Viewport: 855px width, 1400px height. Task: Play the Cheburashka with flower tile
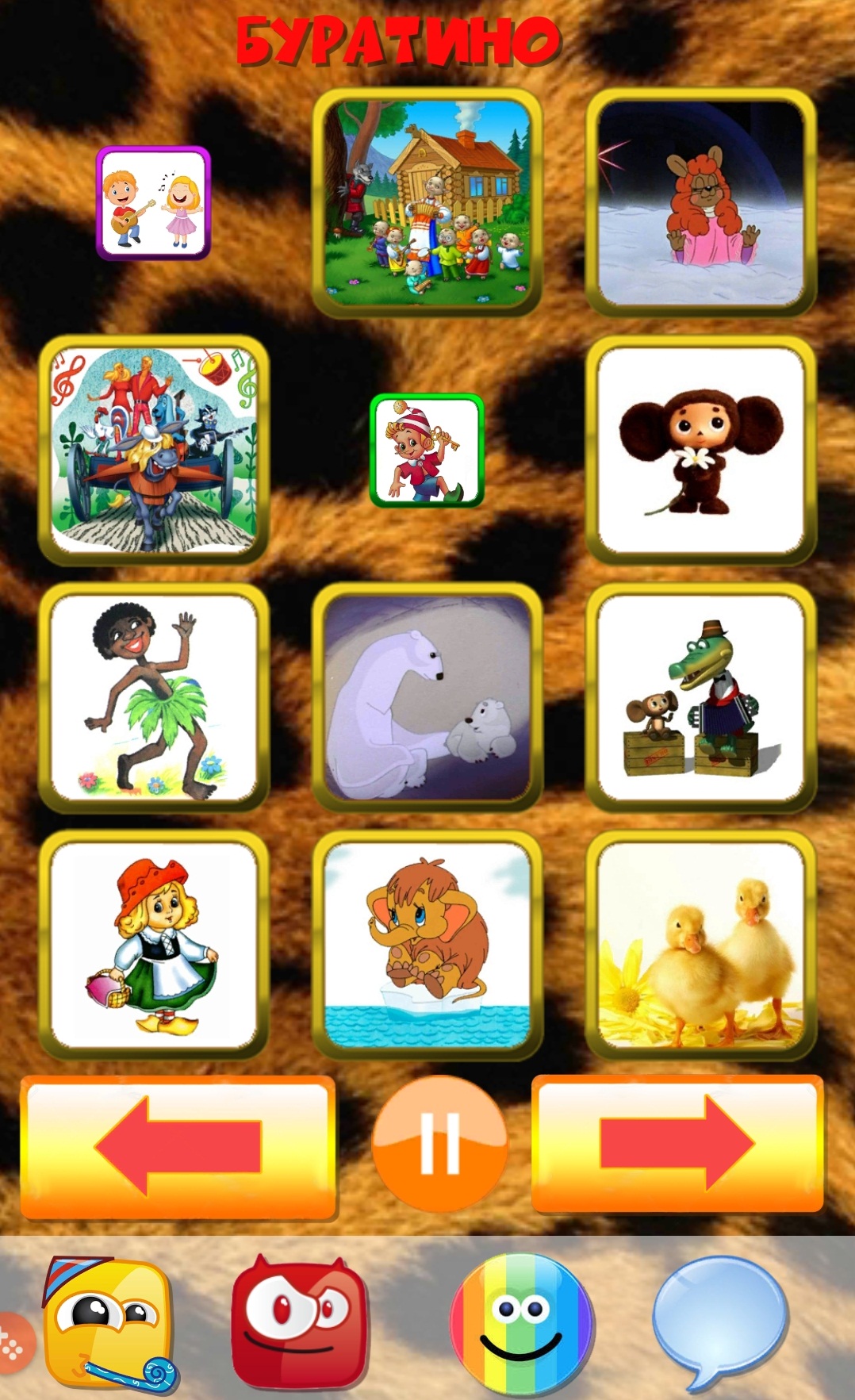[700, 450]
